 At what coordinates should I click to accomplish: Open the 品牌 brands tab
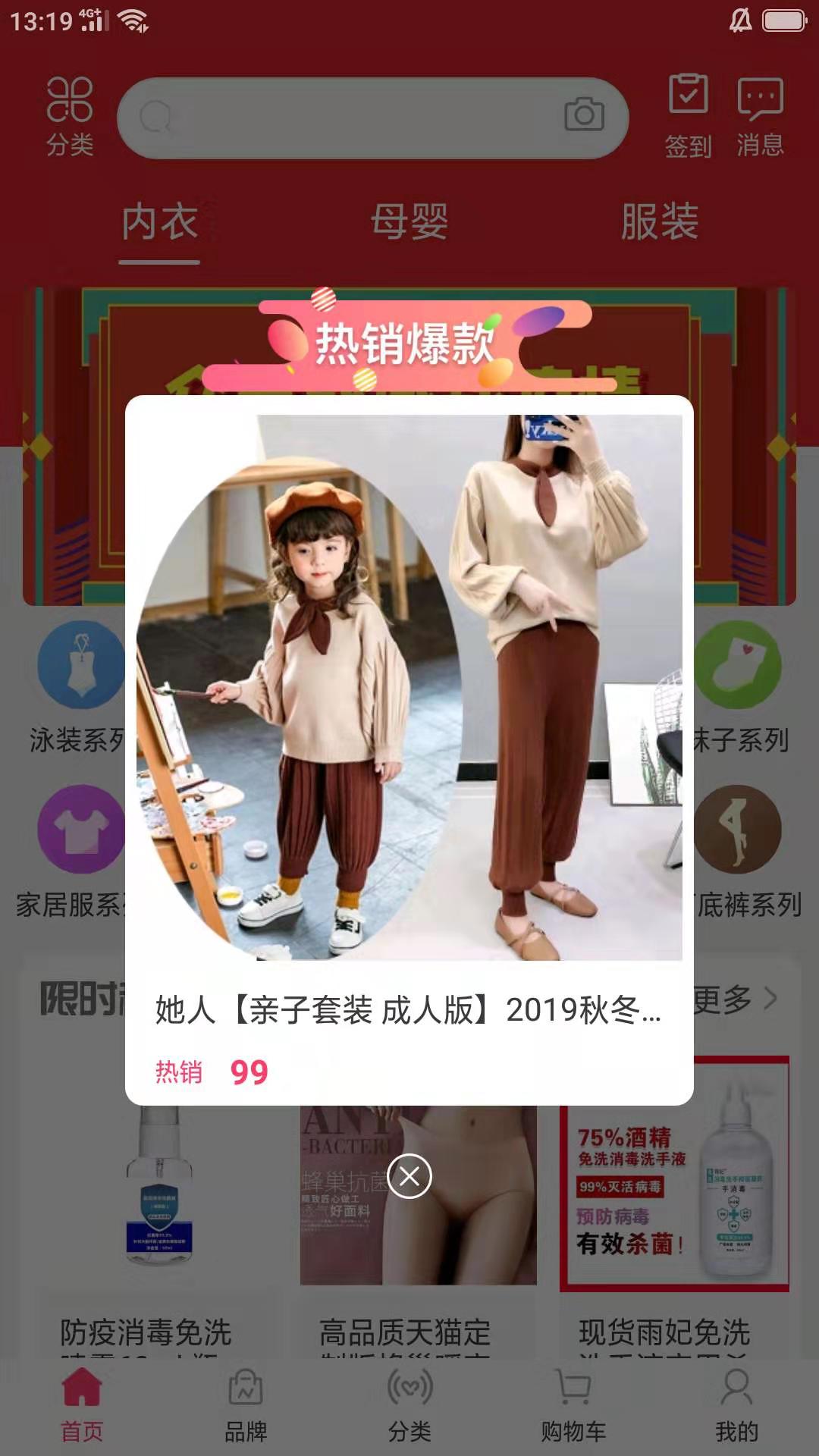[x=246, y=1405]
